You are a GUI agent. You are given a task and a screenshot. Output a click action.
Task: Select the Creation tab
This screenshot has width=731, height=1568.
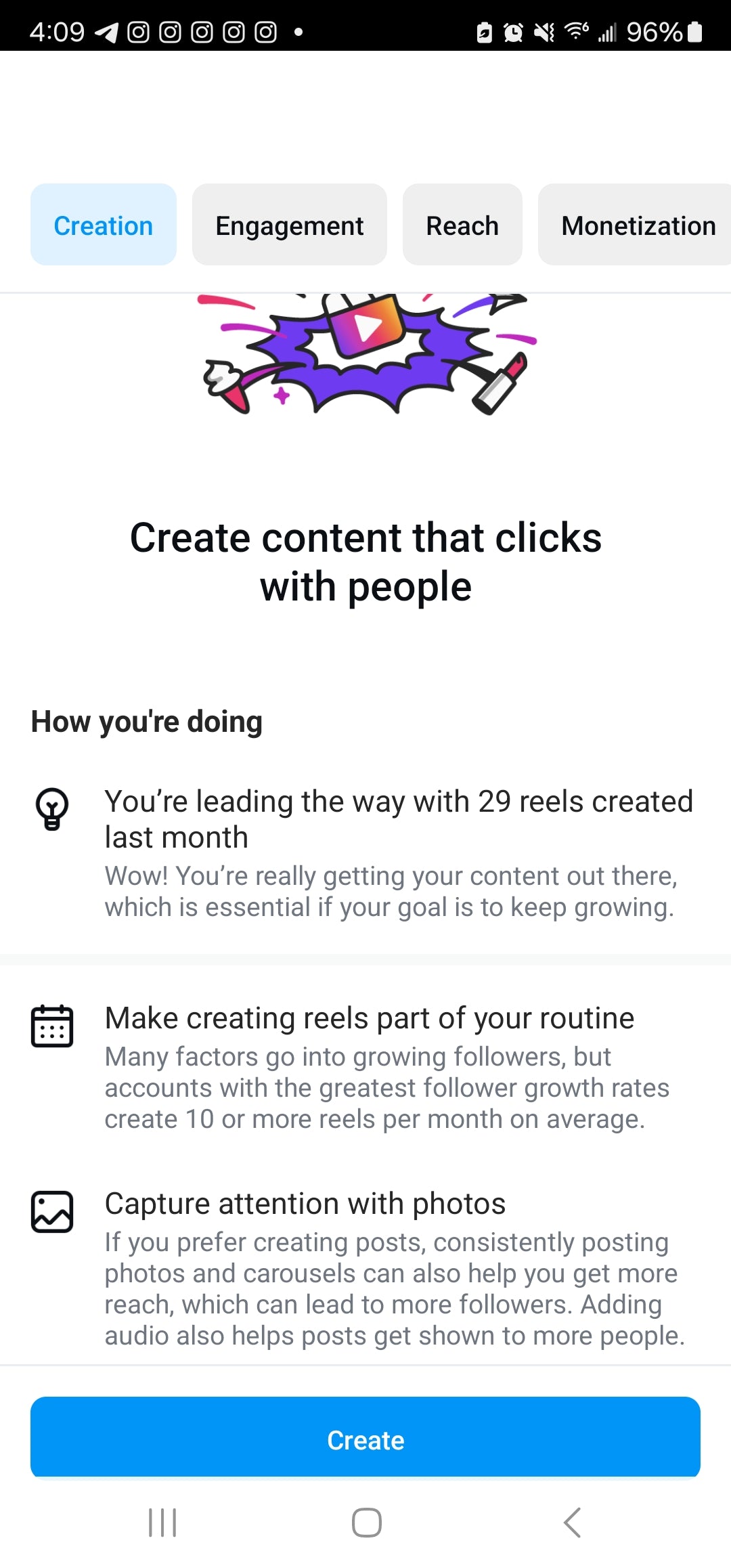point(103,225)
